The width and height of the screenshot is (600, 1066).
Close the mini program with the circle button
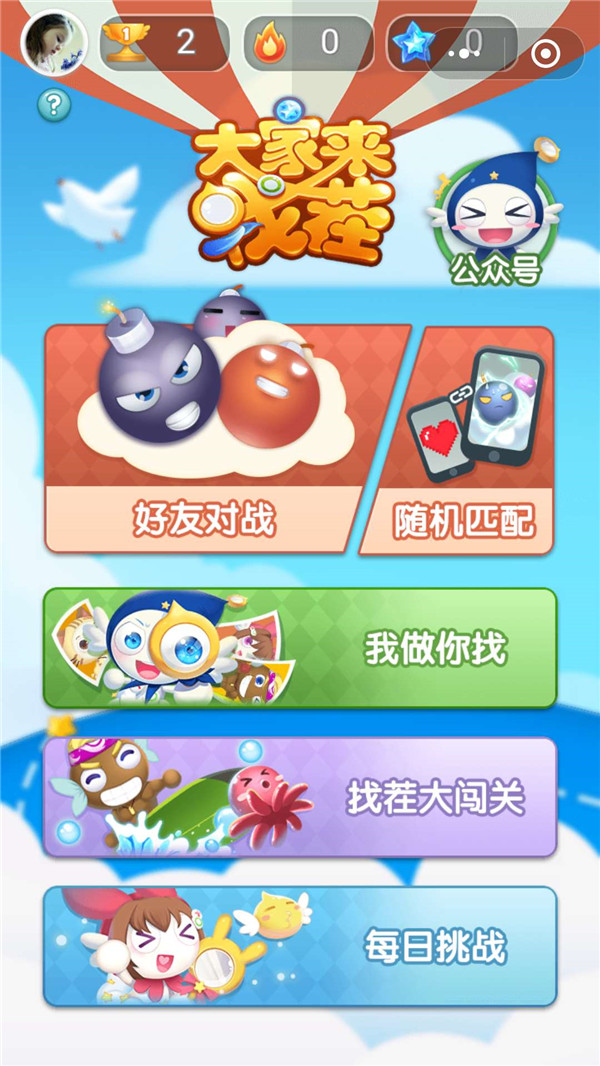click(545, 53)
